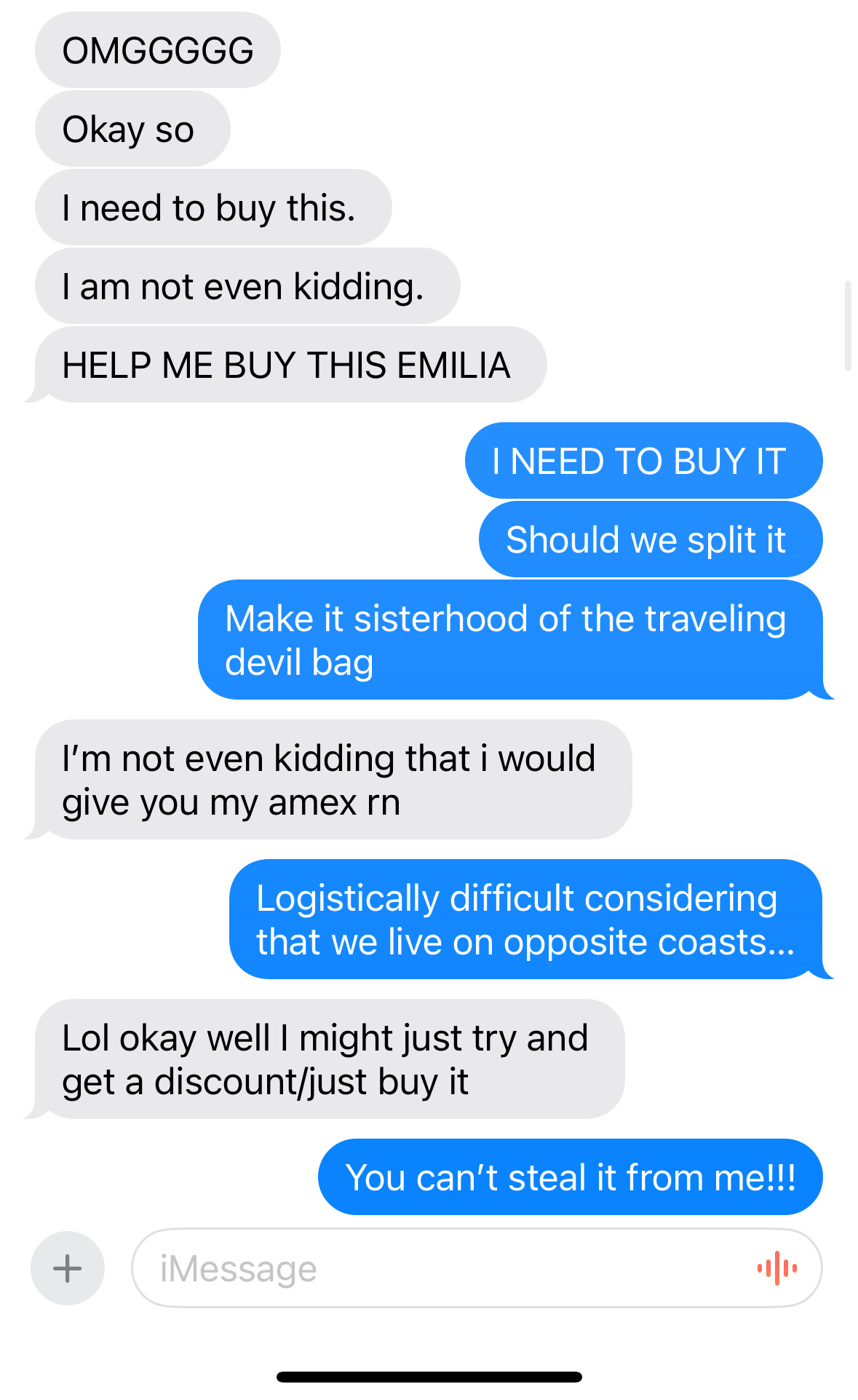Focus the iMessage text field

[x=477, y=1268]
